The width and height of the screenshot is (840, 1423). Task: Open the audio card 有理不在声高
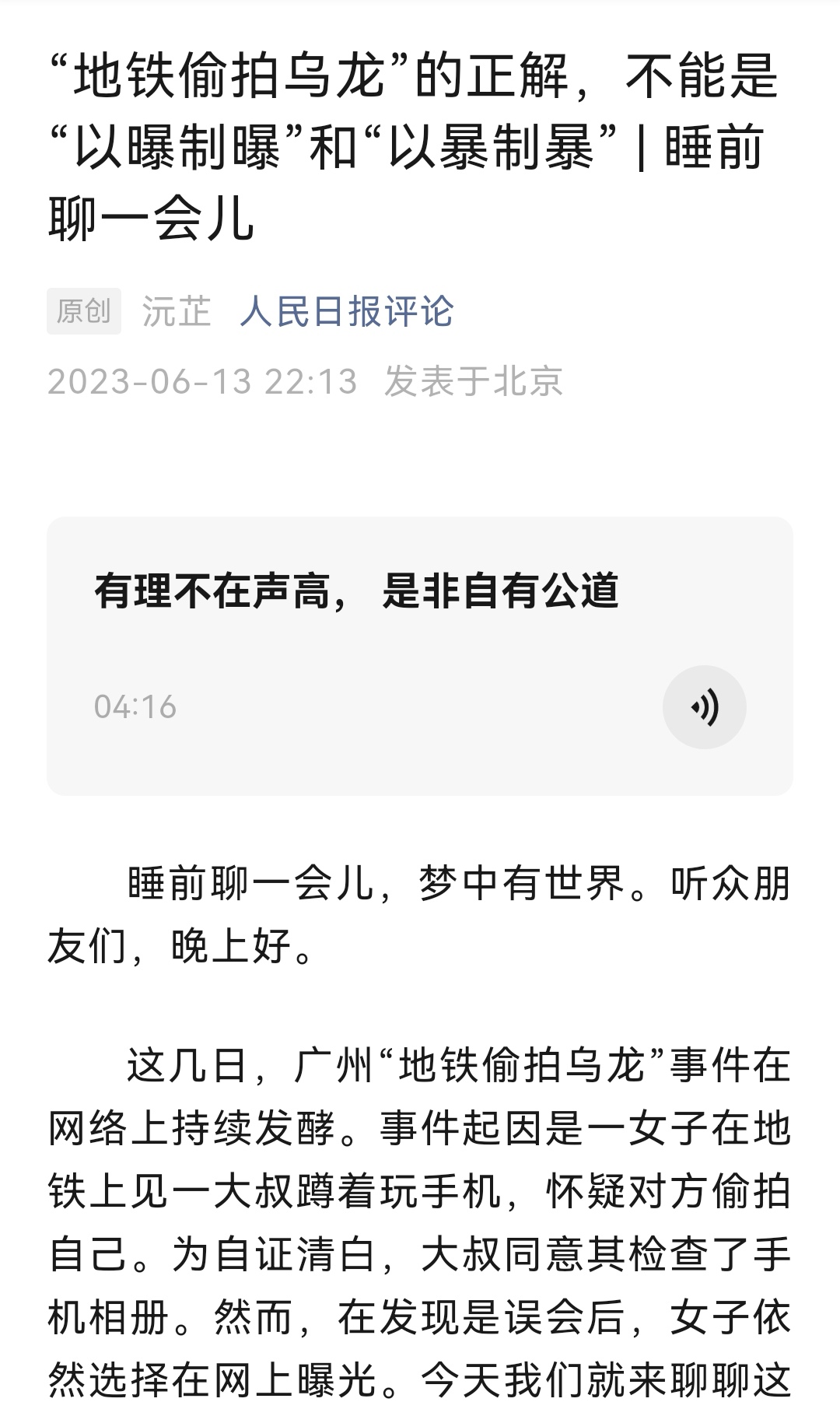coord(420,656)
